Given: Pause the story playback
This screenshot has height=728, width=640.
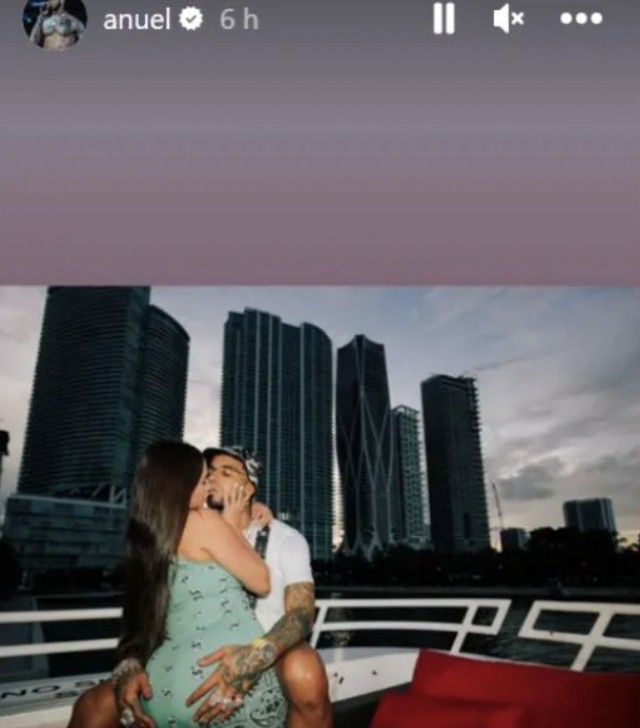Looking at the screenshot, I should pos(444,18).
